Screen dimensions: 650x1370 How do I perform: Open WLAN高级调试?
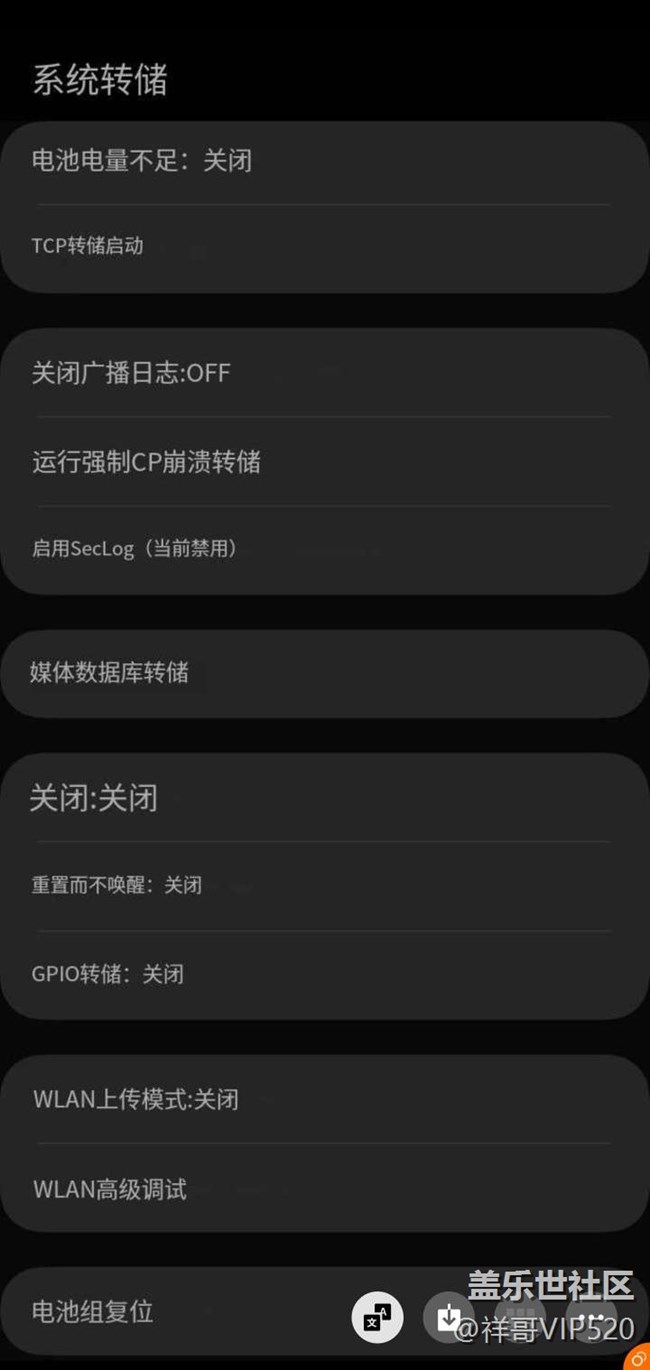pos(325,1189)
